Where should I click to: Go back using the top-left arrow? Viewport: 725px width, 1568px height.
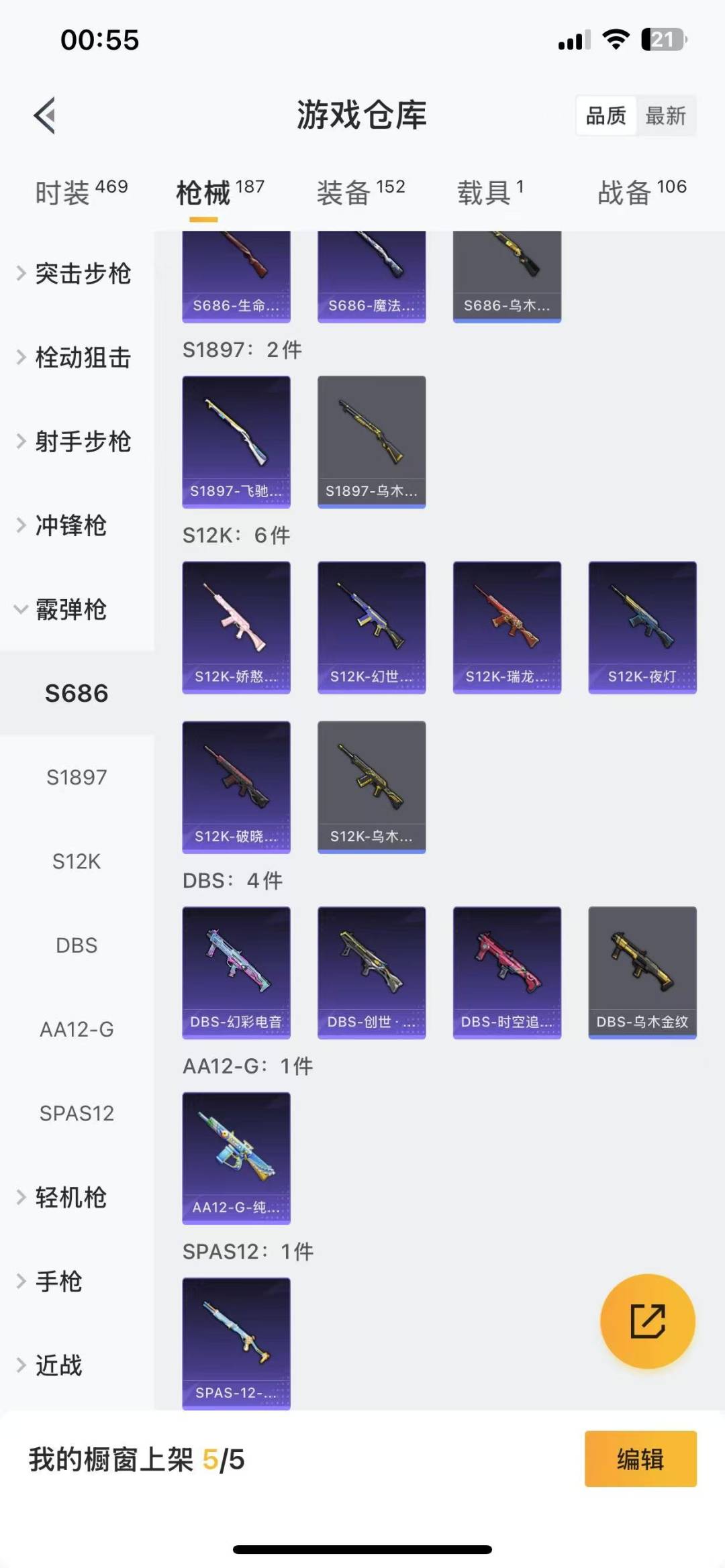[44, 115]
